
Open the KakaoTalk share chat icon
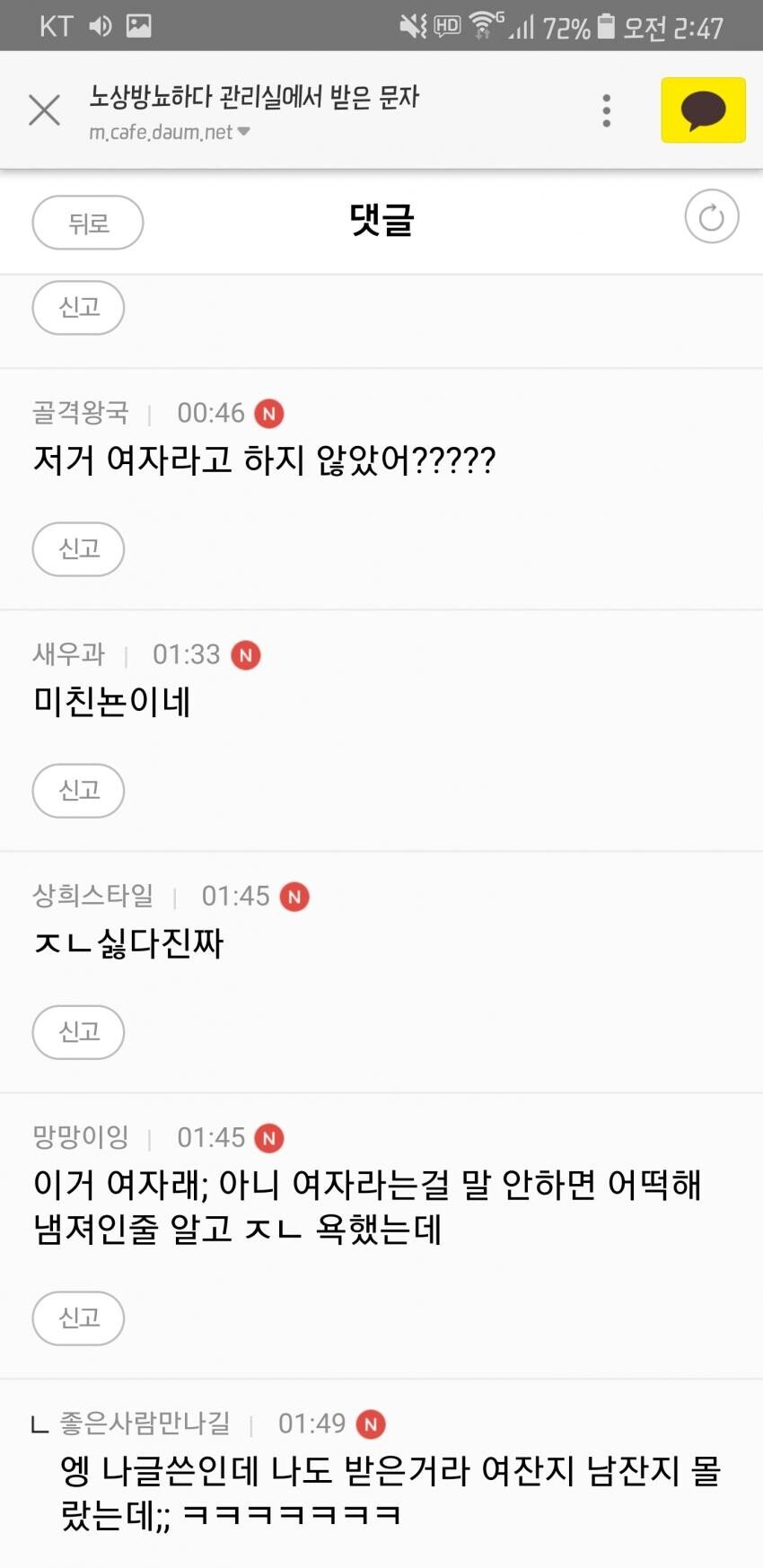click(703, 109)
